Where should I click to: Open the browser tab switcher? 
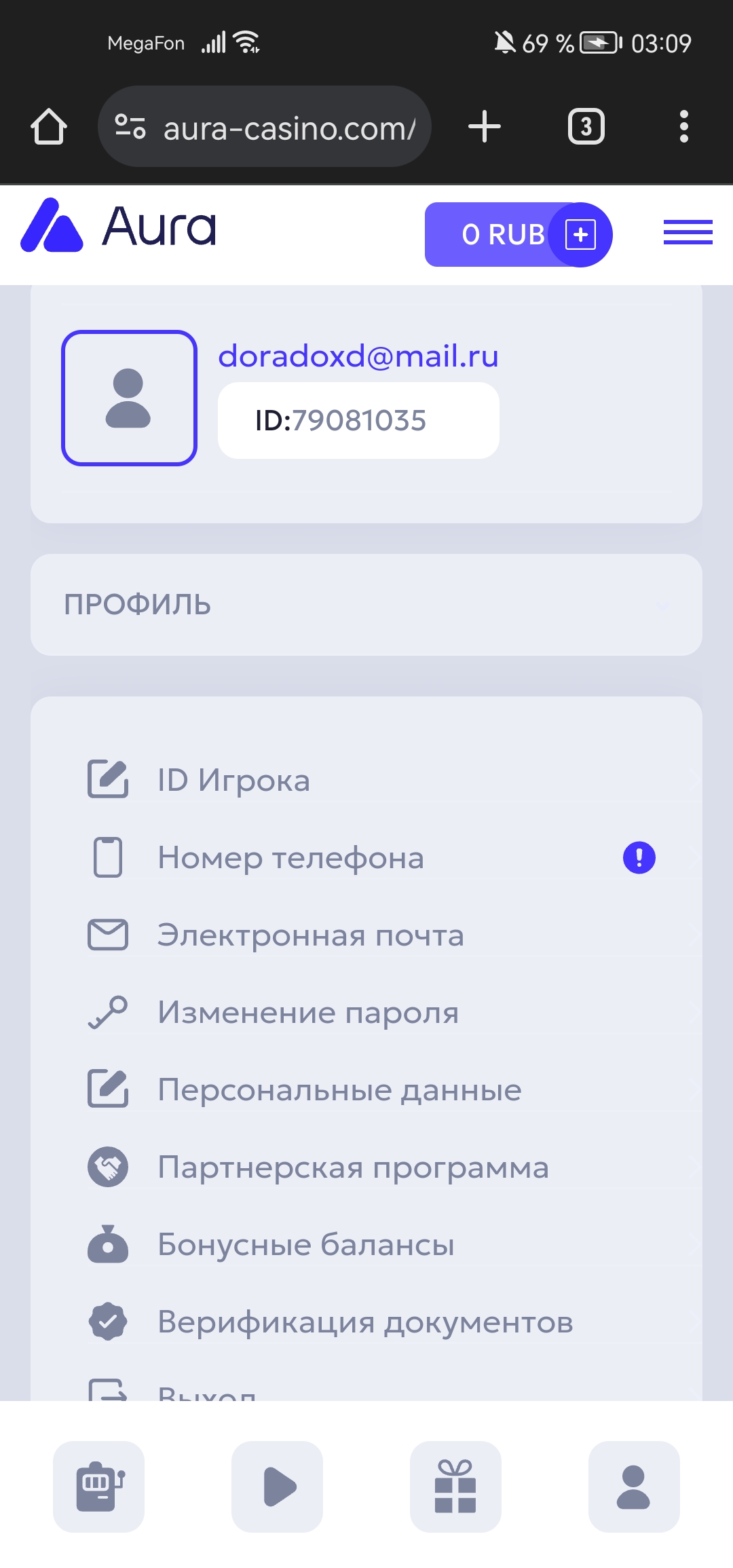586,127
